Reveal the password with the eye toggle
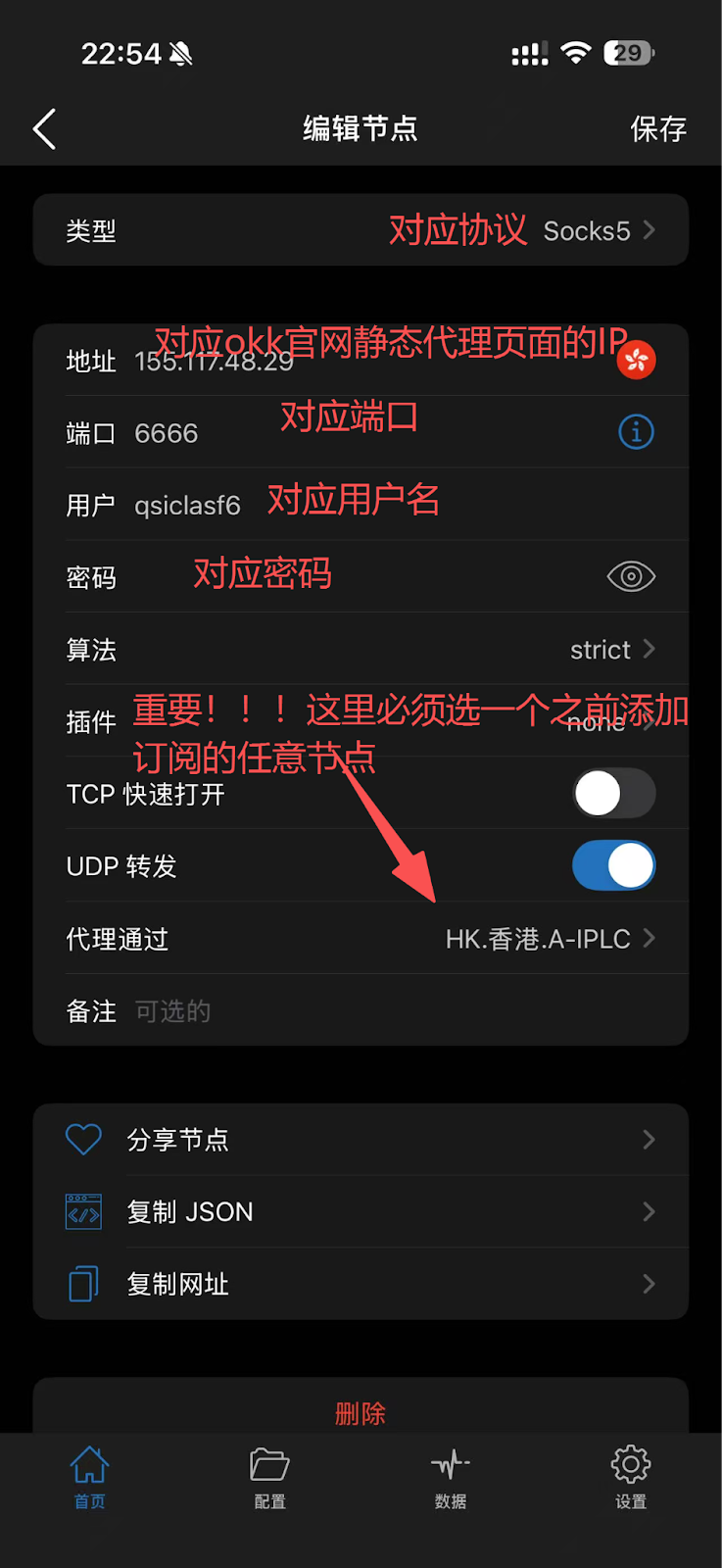The image size is (722, 1568). pos(630,576)
